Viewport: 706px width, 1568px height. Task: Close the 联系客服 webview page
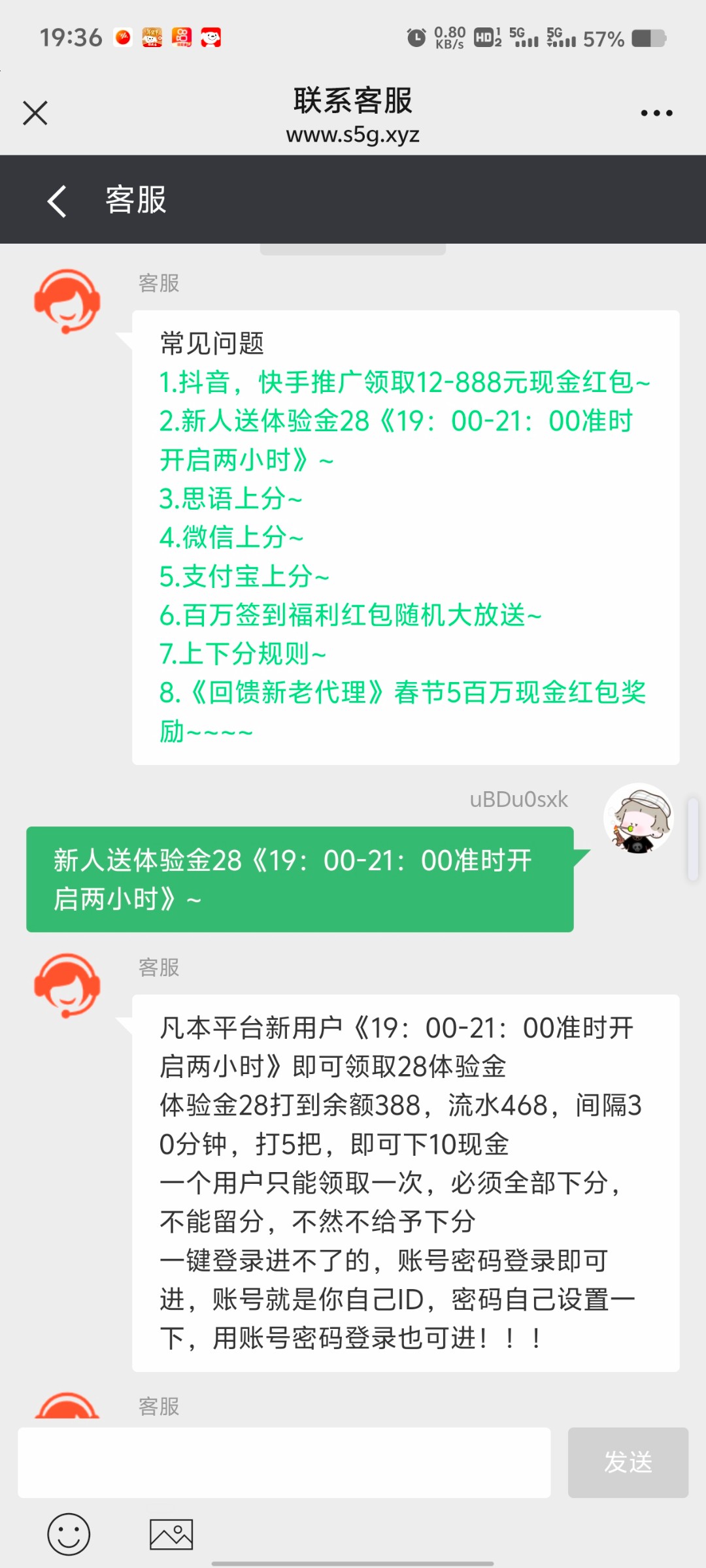[x=35, y=113]
